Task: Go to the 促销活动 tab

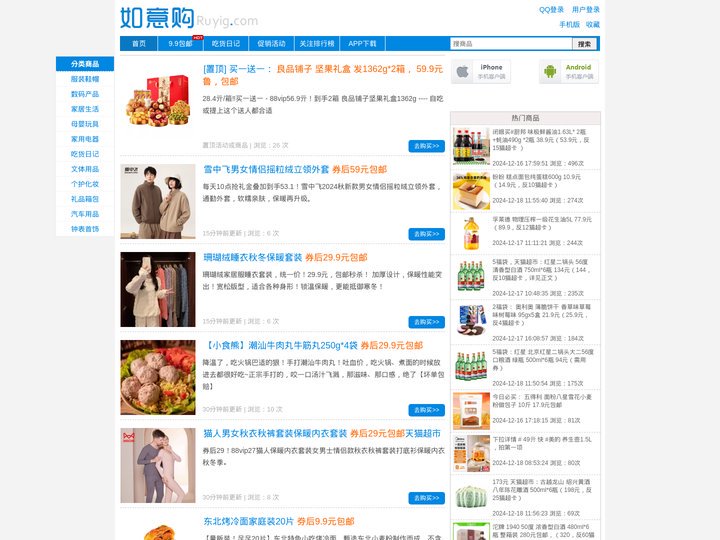Action: coord(271,44)
